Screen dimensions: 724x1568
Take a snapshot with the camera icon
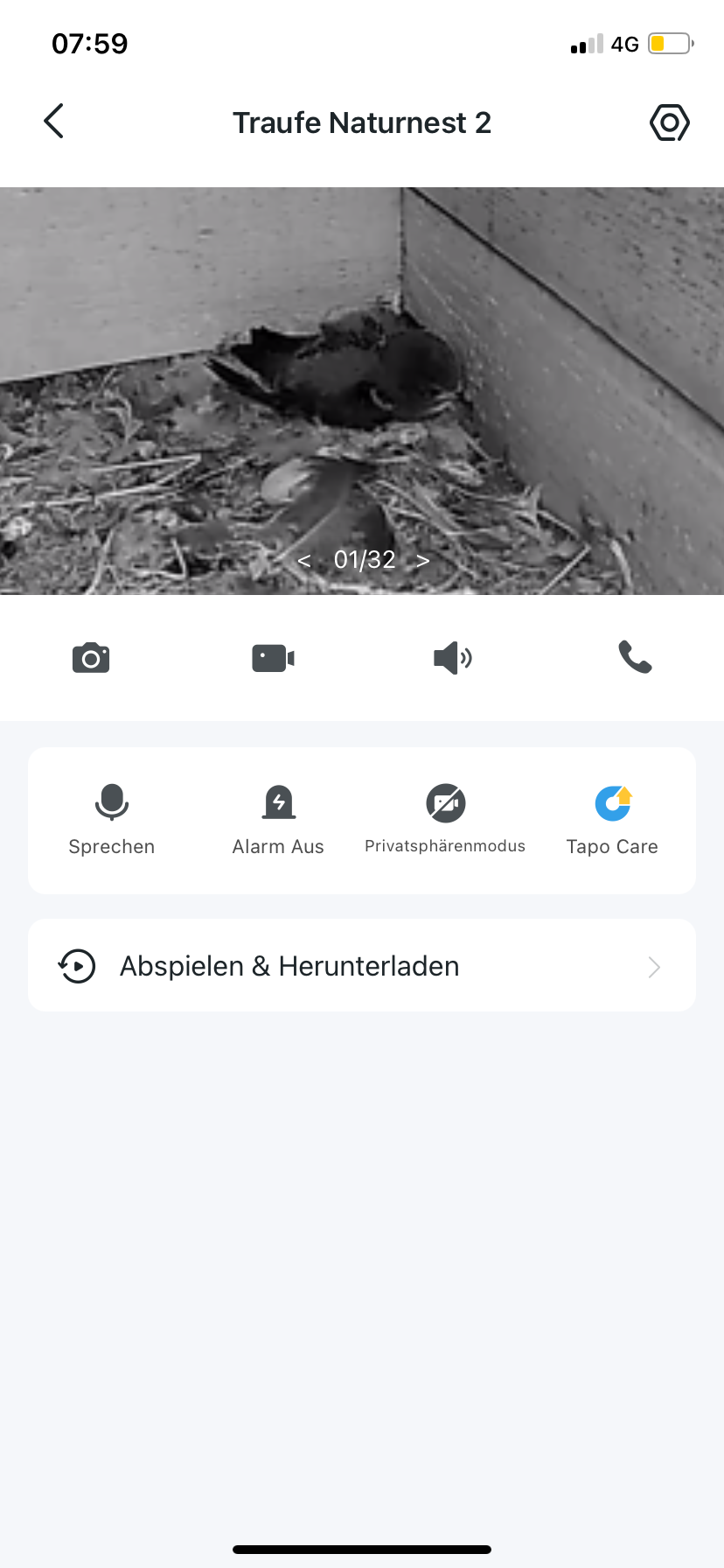[x=91, y=658]
